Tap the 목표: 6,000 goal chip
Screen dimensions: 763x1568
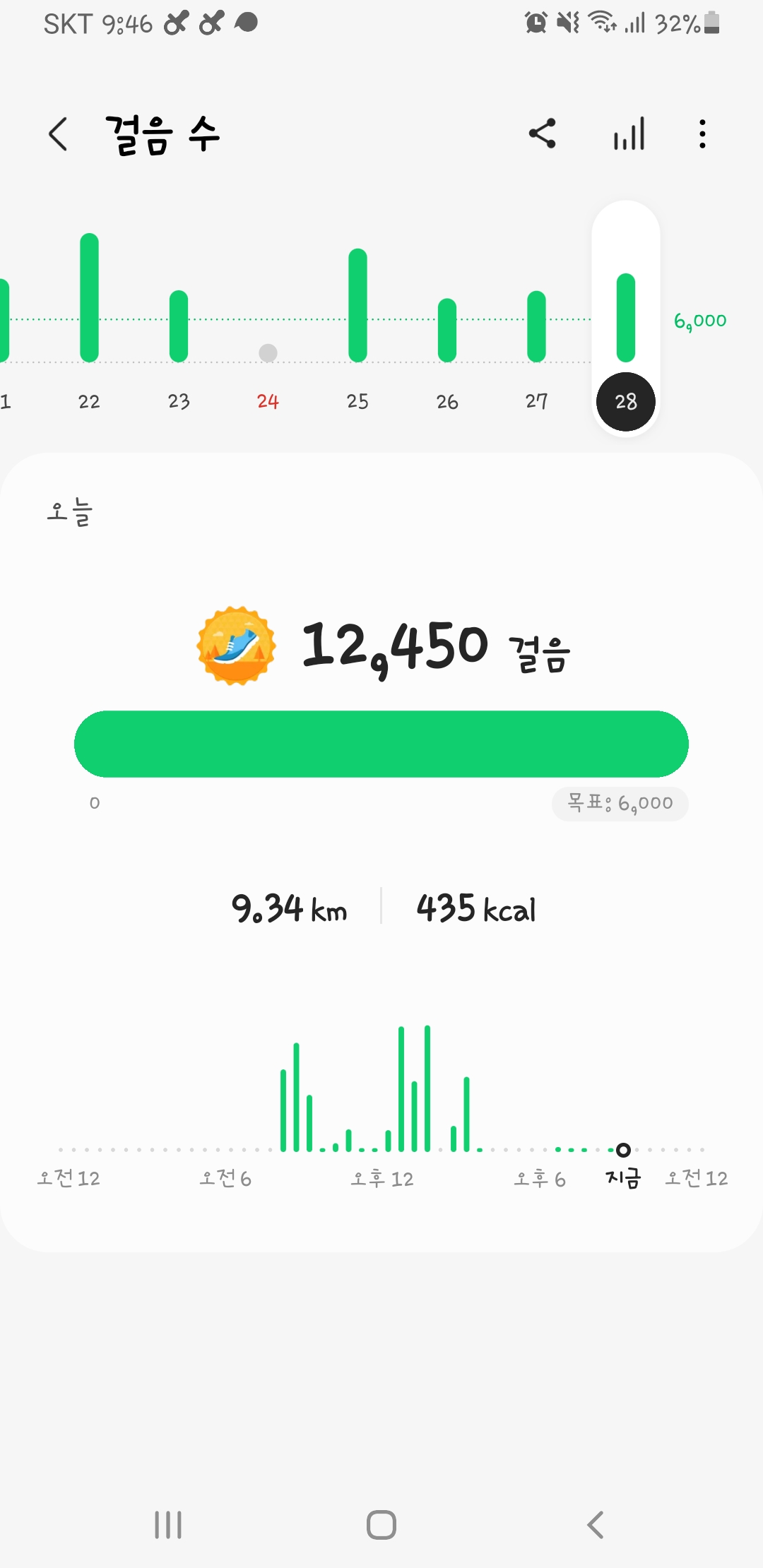tap(620, 803)
